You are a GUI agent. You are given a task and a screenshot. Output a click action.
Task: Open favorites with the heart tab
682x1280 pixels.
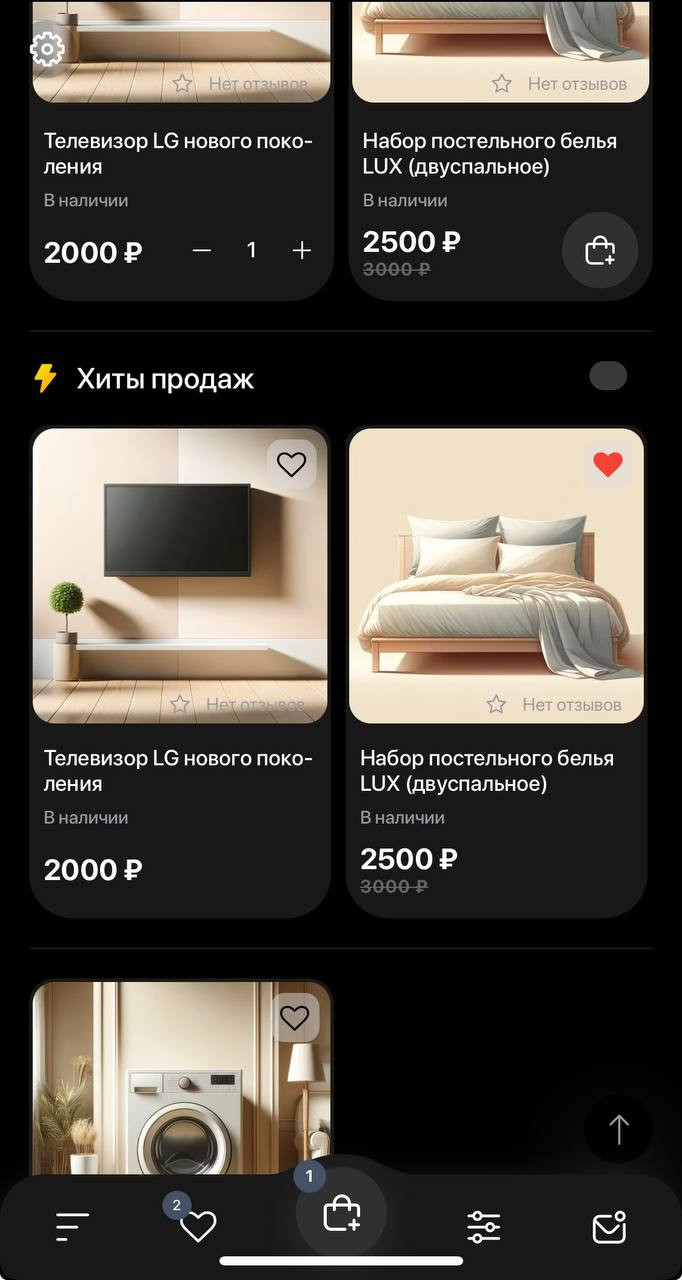pos(198,1227)
